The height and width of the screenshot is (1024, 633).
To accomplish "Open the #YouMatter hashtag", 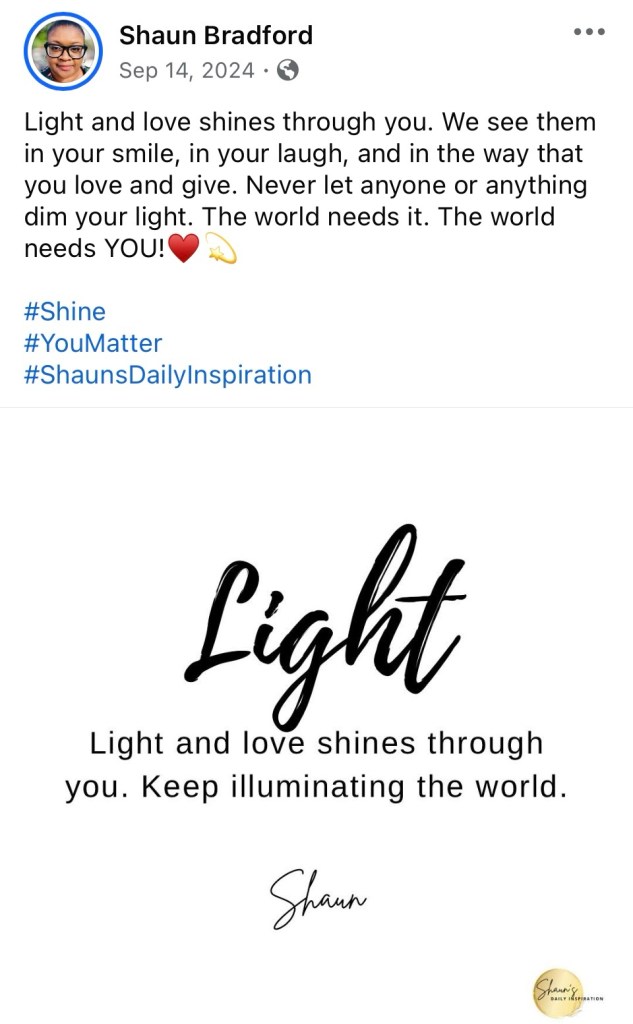I will click(93, 343).
